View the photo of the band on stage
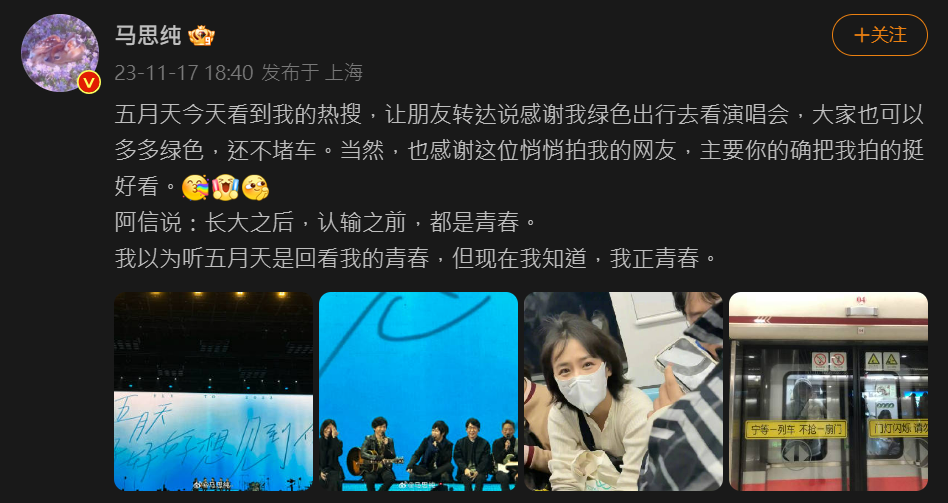The width and height of the screenshot is (948, 503). 418,391
